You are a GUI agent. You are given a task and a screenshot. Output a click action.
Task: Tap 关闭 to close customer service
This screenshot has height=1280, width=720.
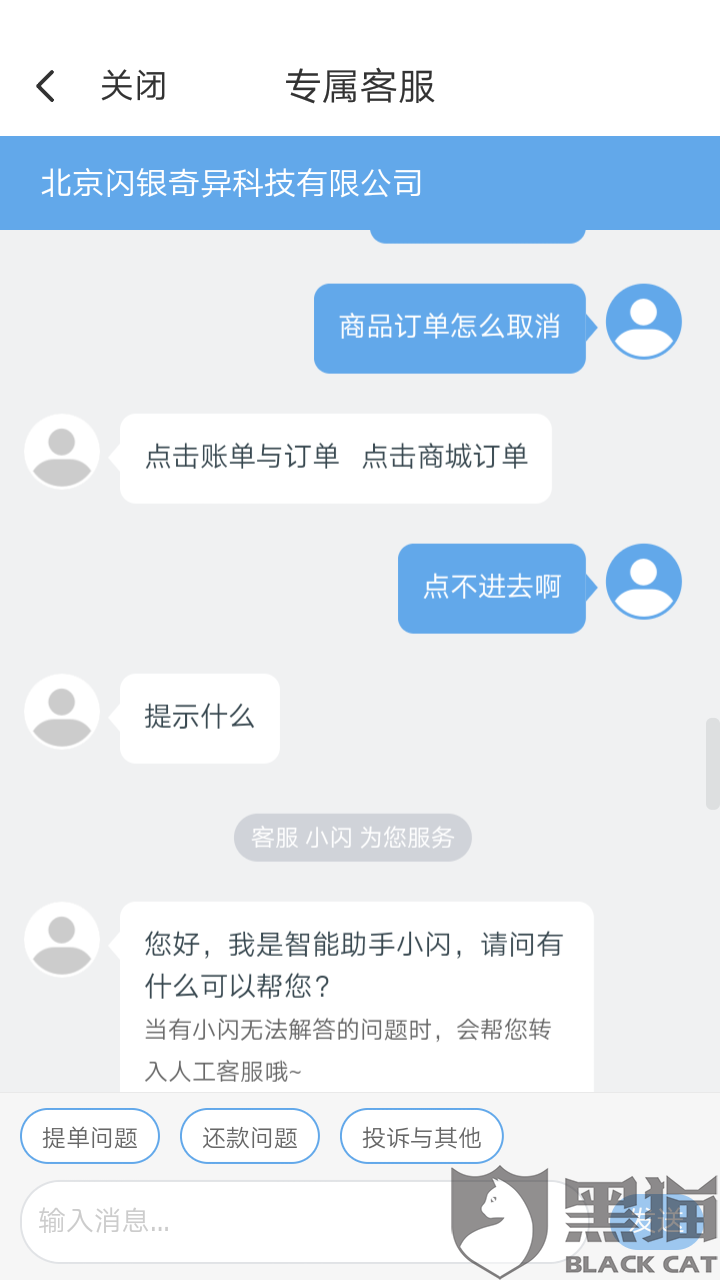[x=133, y=86]
